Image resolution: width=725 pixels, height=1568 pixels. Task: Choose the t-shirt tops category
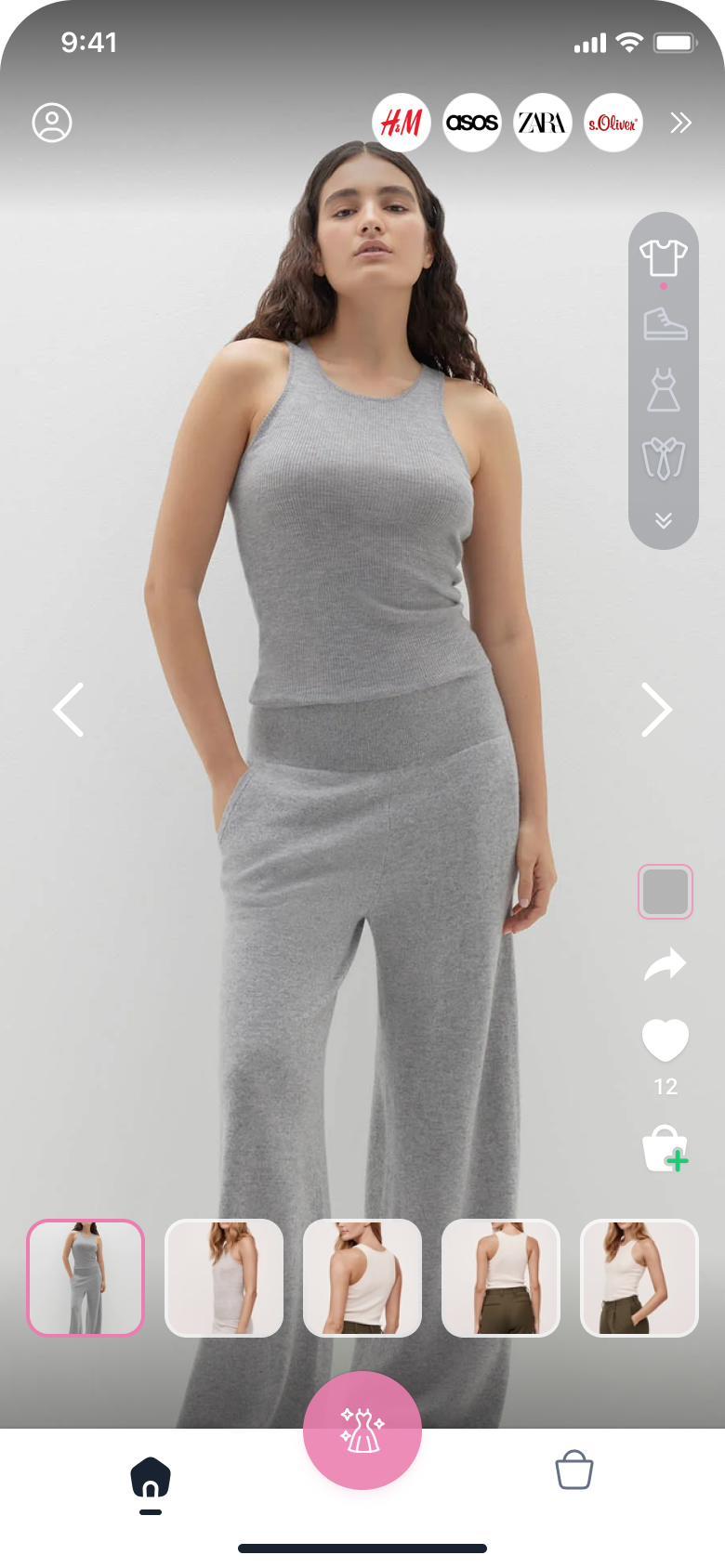coord(664,256)
